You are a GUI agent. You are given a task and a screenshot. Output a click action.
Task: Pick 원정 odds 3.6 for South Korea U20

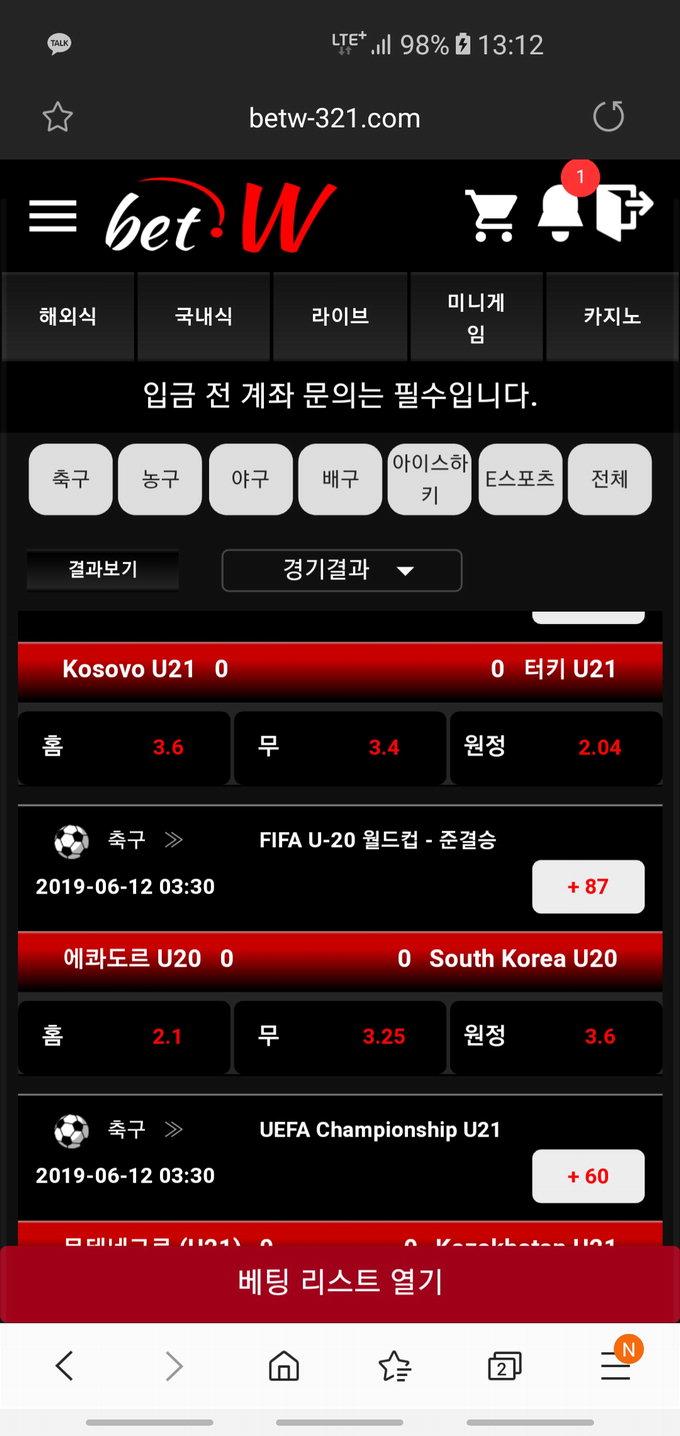556,1037
